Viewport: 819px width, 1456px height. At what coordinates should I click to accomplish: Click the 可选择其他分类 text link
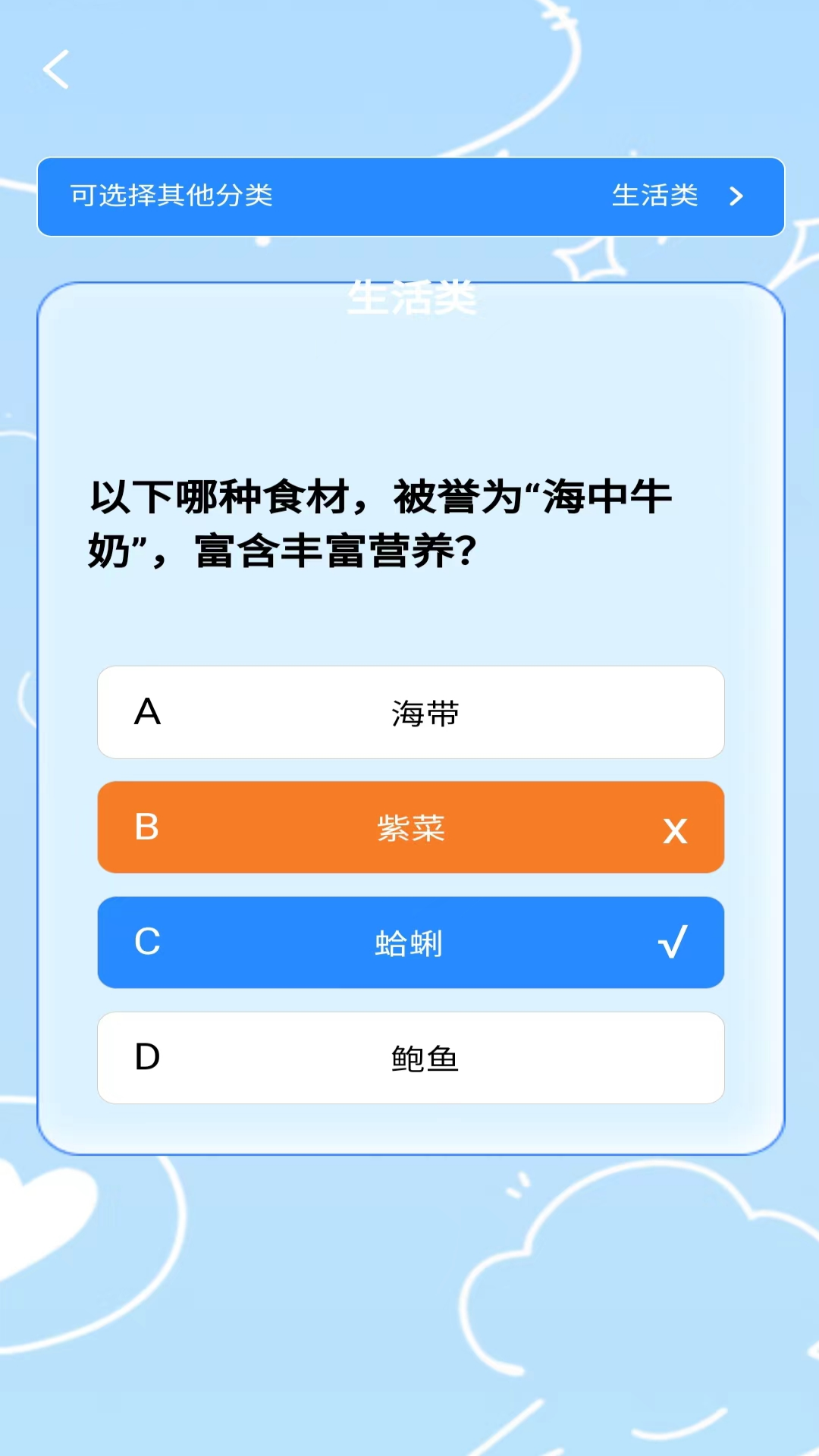coord(171,197)
